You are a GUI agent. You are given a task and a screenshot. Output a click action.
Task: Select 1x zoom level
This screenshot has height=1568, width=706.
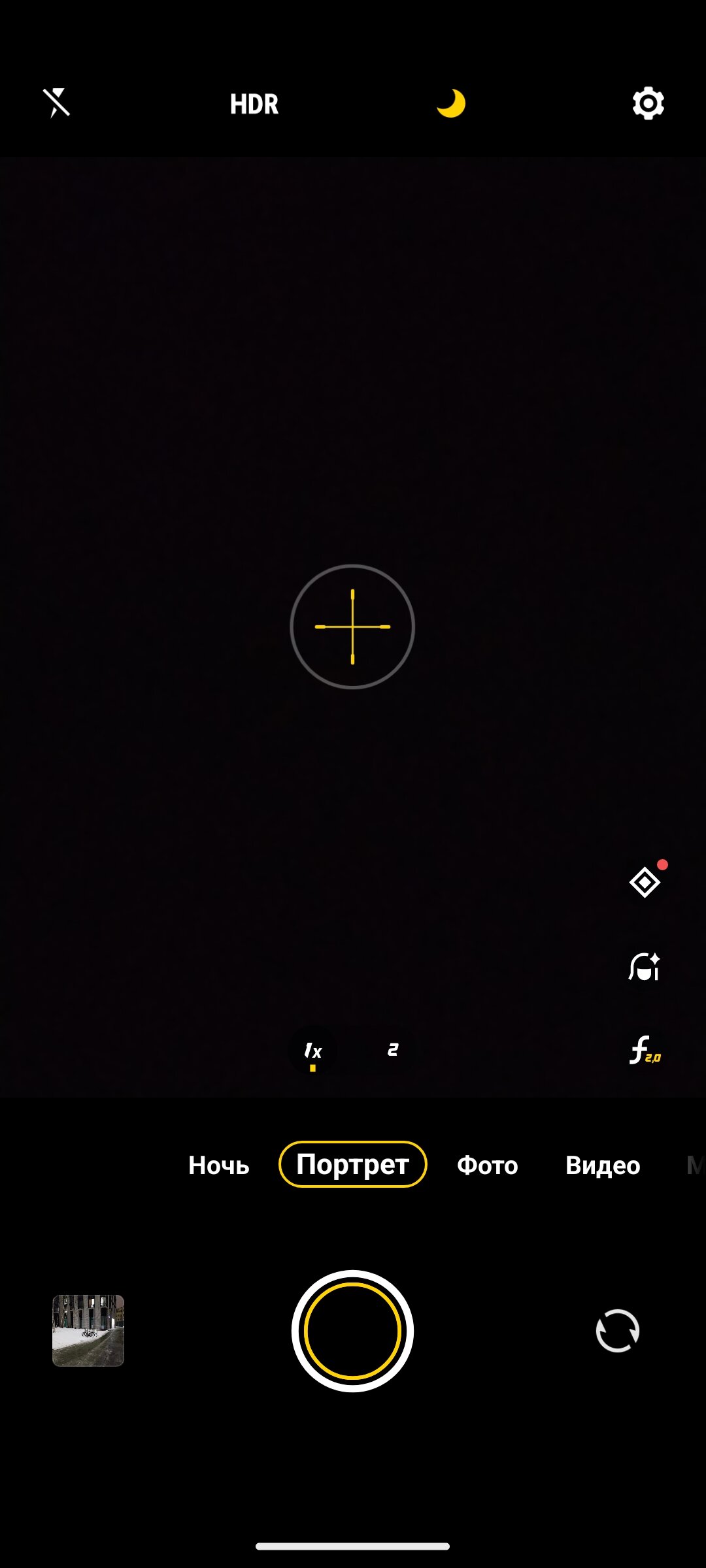313,1051
